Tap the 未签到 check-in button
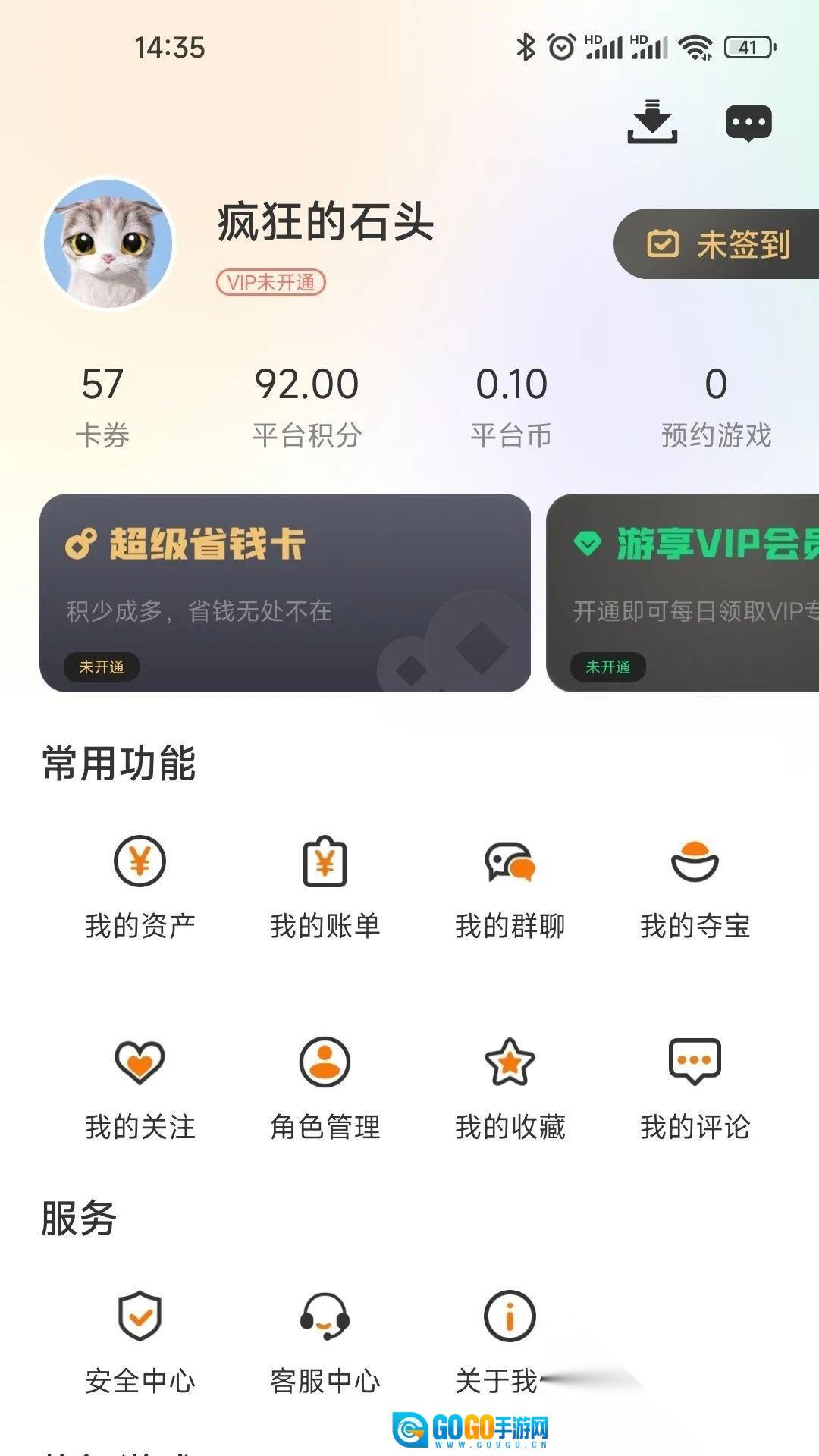Viewport: 819px width, 1456px height. [717, 244]
